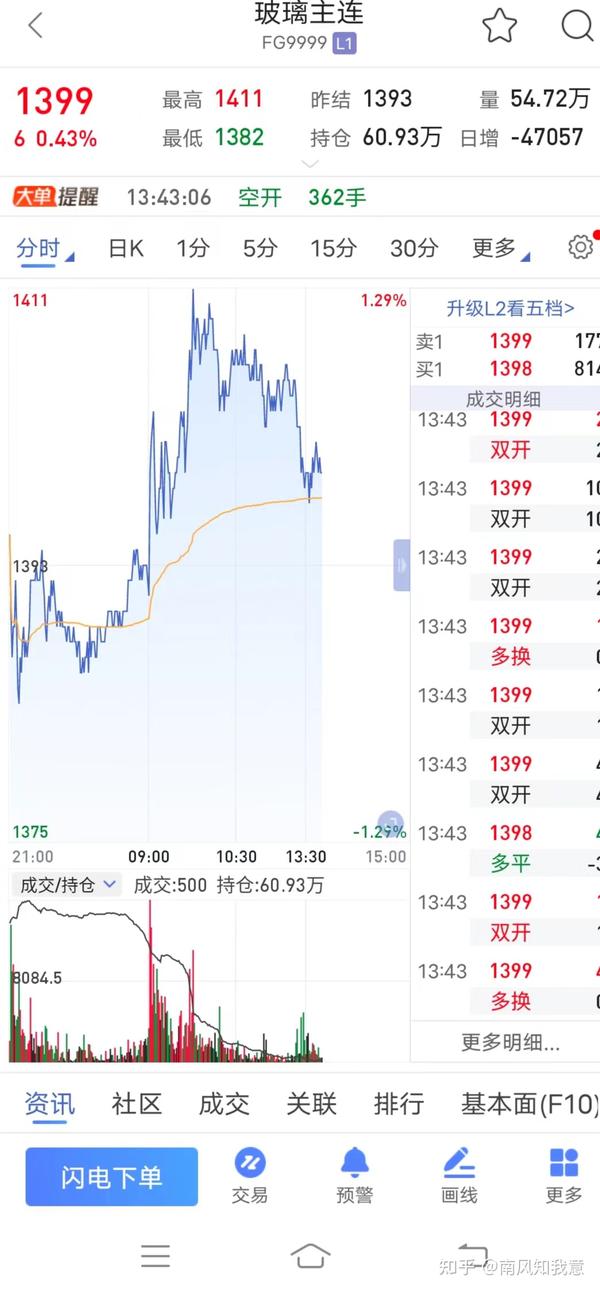Go back using the top-left arrow
Image resolution: width=600 pixels, height=1292 pixels.
(36, 26)
